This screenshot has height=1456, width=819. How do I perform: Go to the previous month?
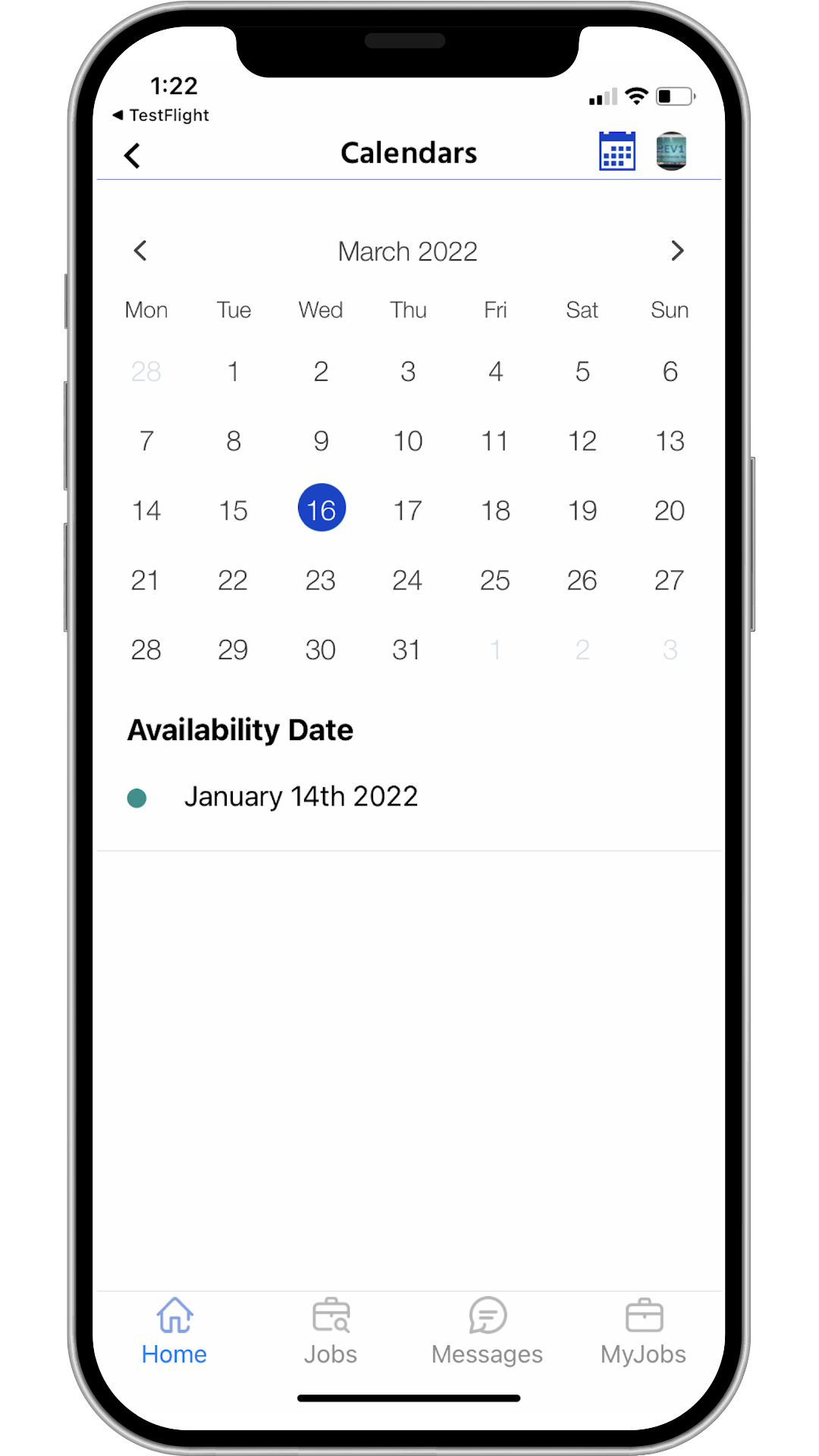pos(140,251)
